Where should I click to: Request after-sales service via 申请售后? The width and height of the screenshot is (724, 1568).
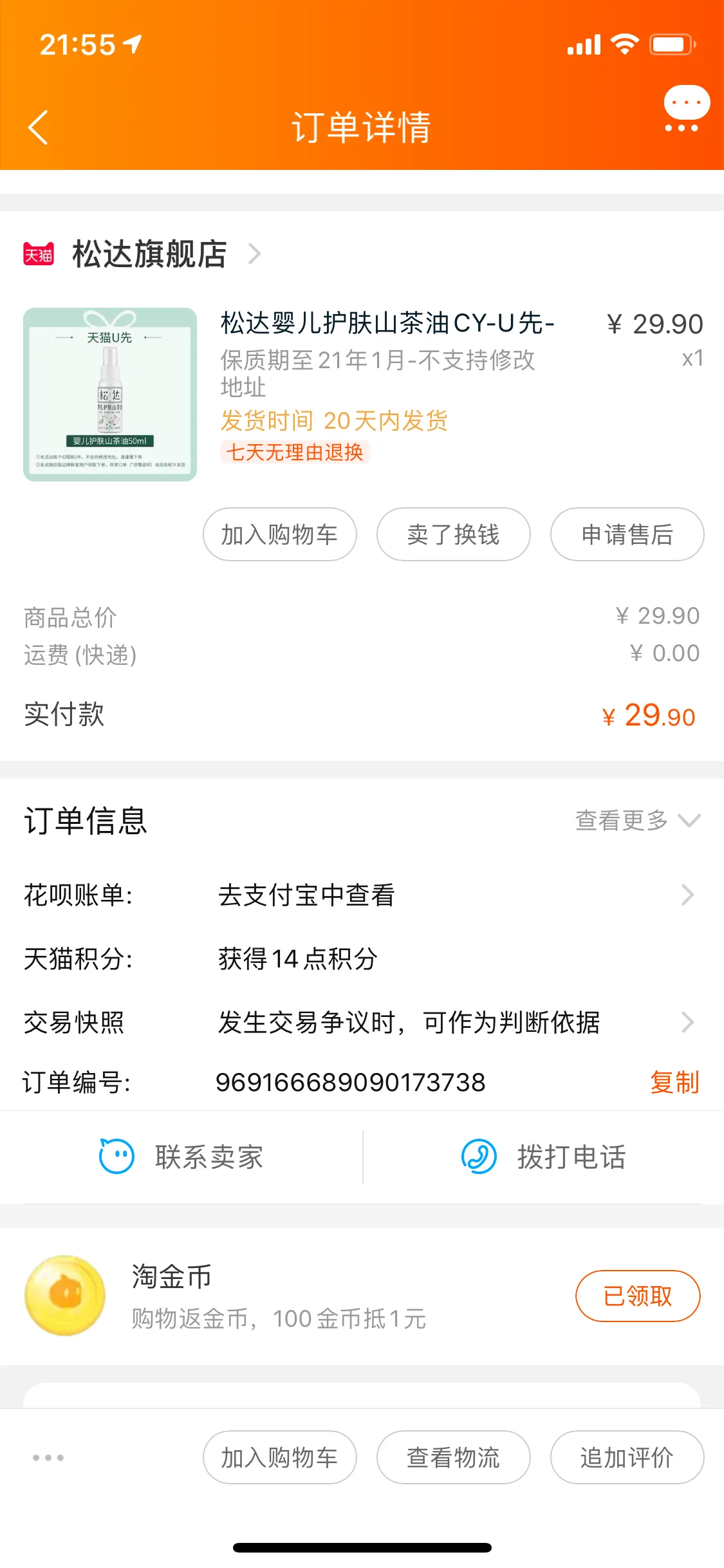click(627, 534)
